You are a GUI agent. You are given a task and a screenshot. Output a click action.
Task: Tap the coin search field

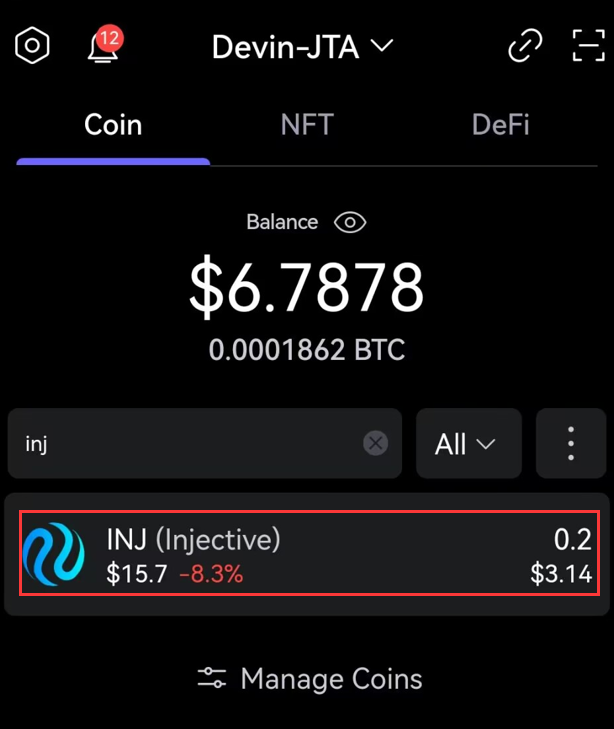pos(185,443)
